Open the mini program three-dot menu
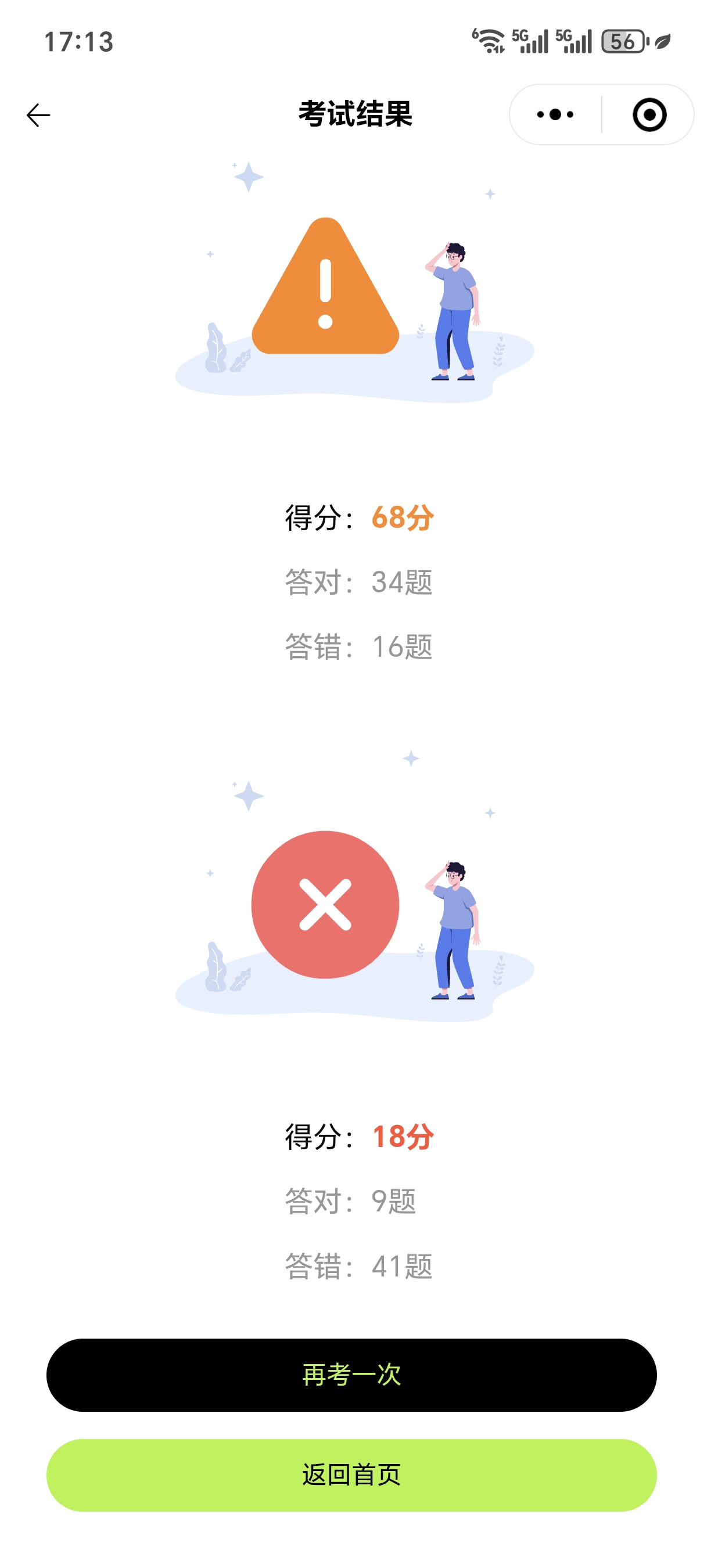Viewport: 711px width, 1568px height. (555, 114)
